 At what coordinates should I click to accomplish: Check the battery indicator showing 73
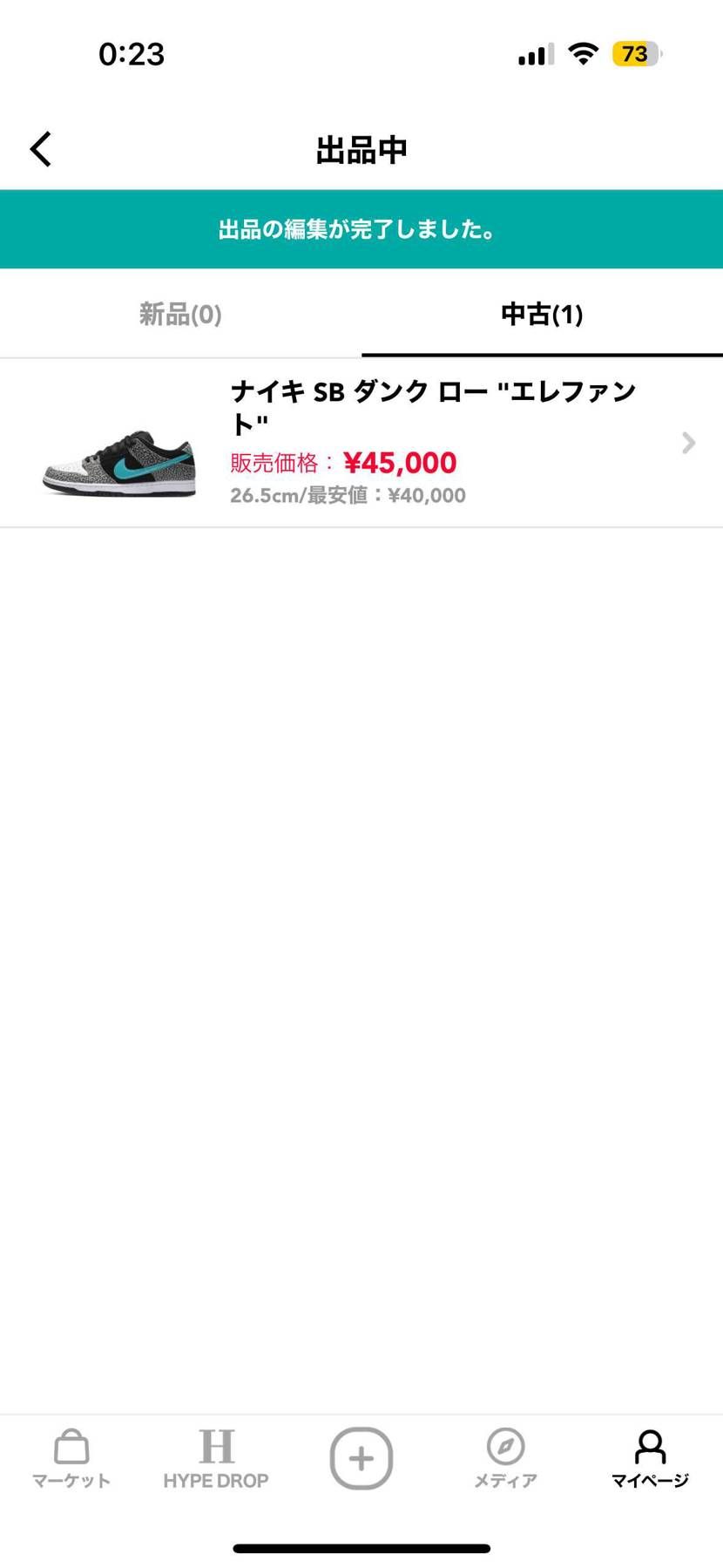click(x=635, y=53)
